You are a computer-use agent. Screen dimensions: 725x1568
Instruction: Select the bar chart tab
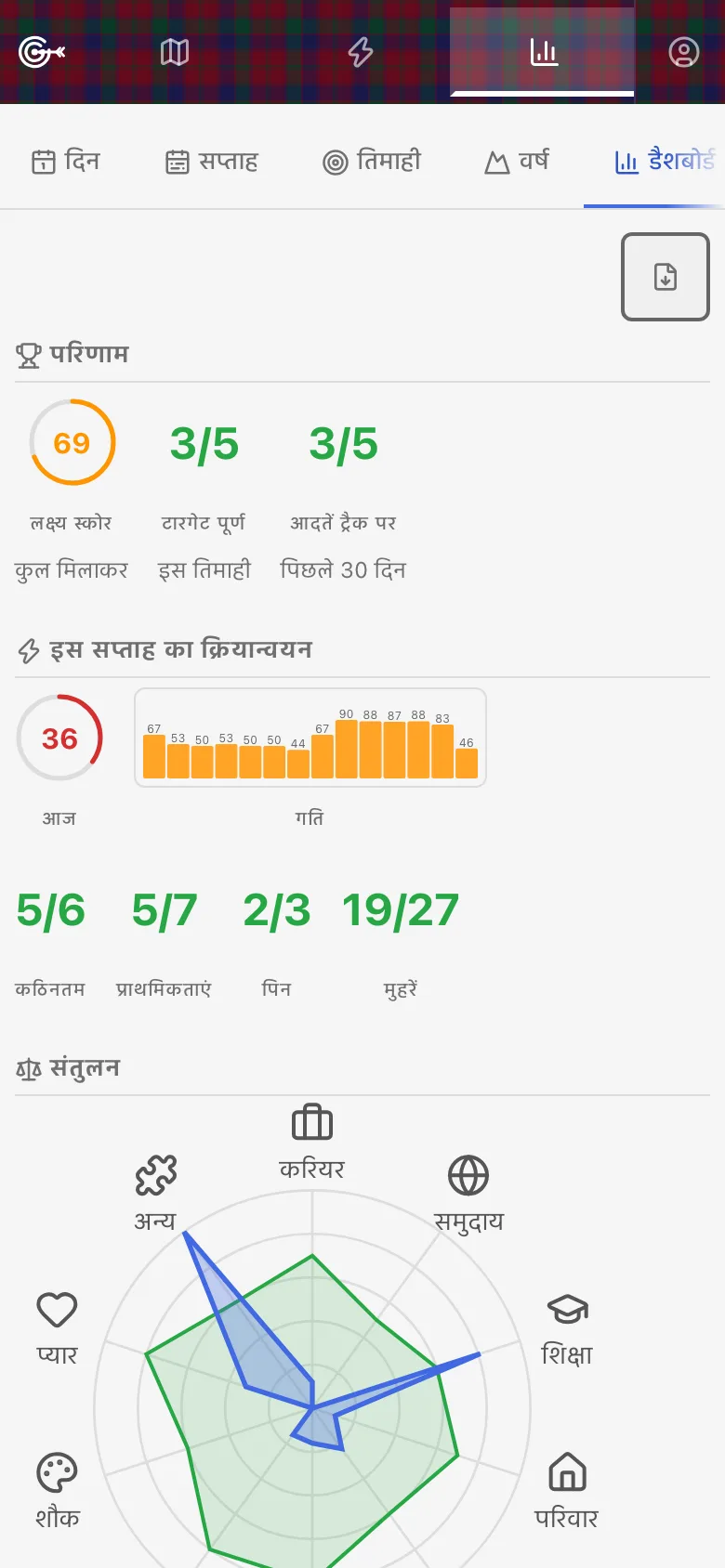coord(543,52)
